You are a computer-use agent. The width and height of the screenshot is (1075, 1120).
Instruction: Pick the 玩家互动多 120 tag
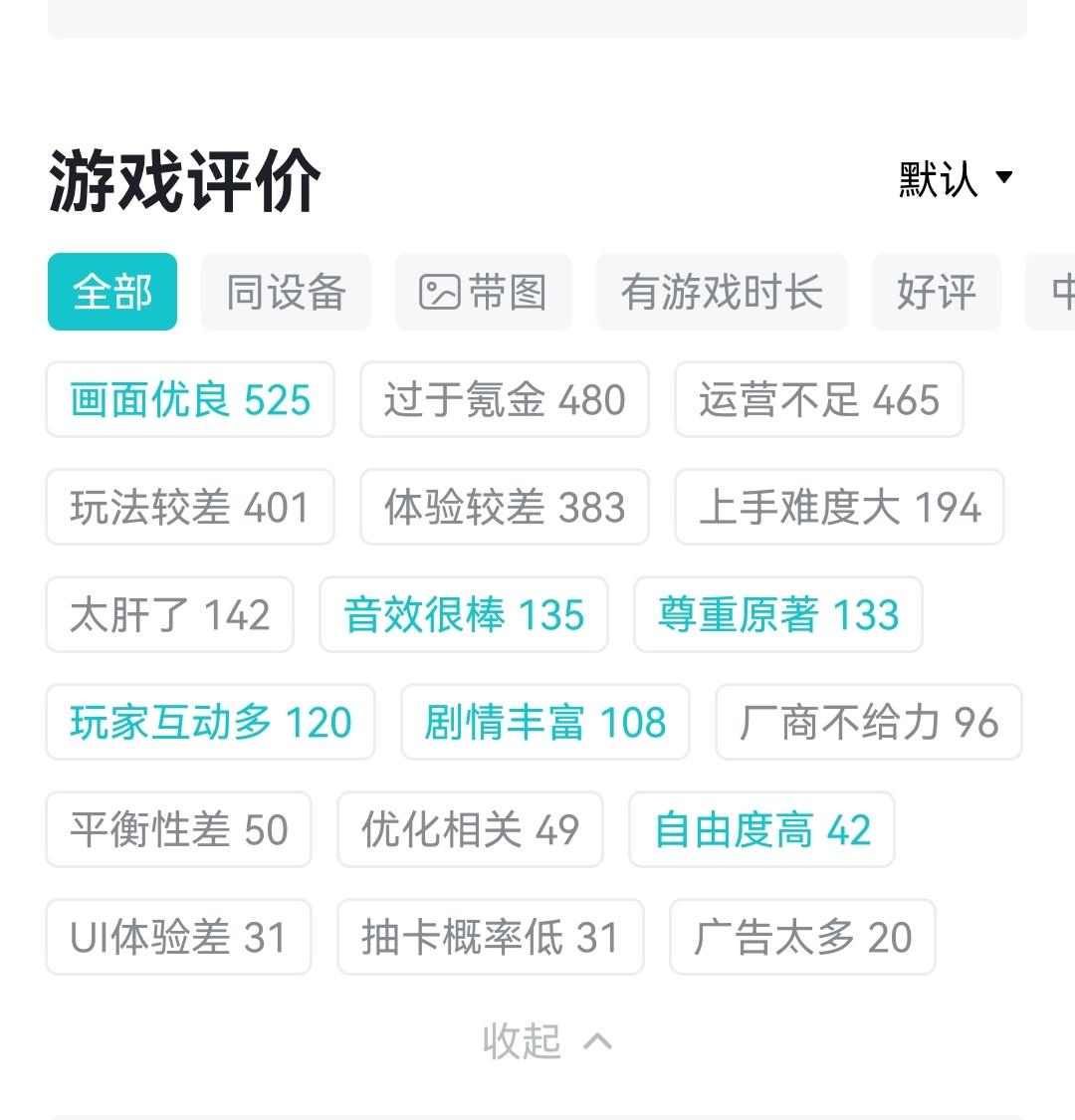click(210, 722)
